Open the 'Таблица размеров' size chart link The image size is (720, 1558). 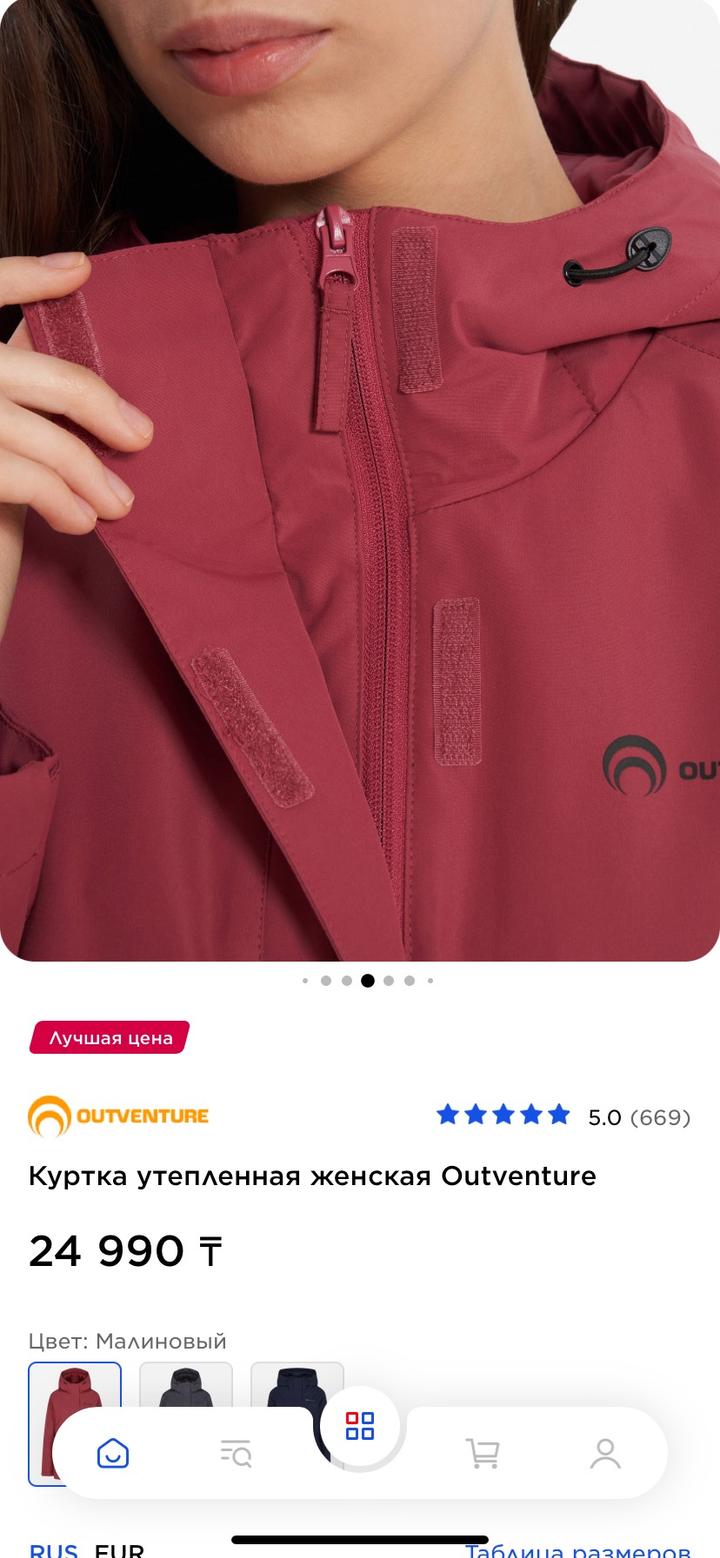578,1551
